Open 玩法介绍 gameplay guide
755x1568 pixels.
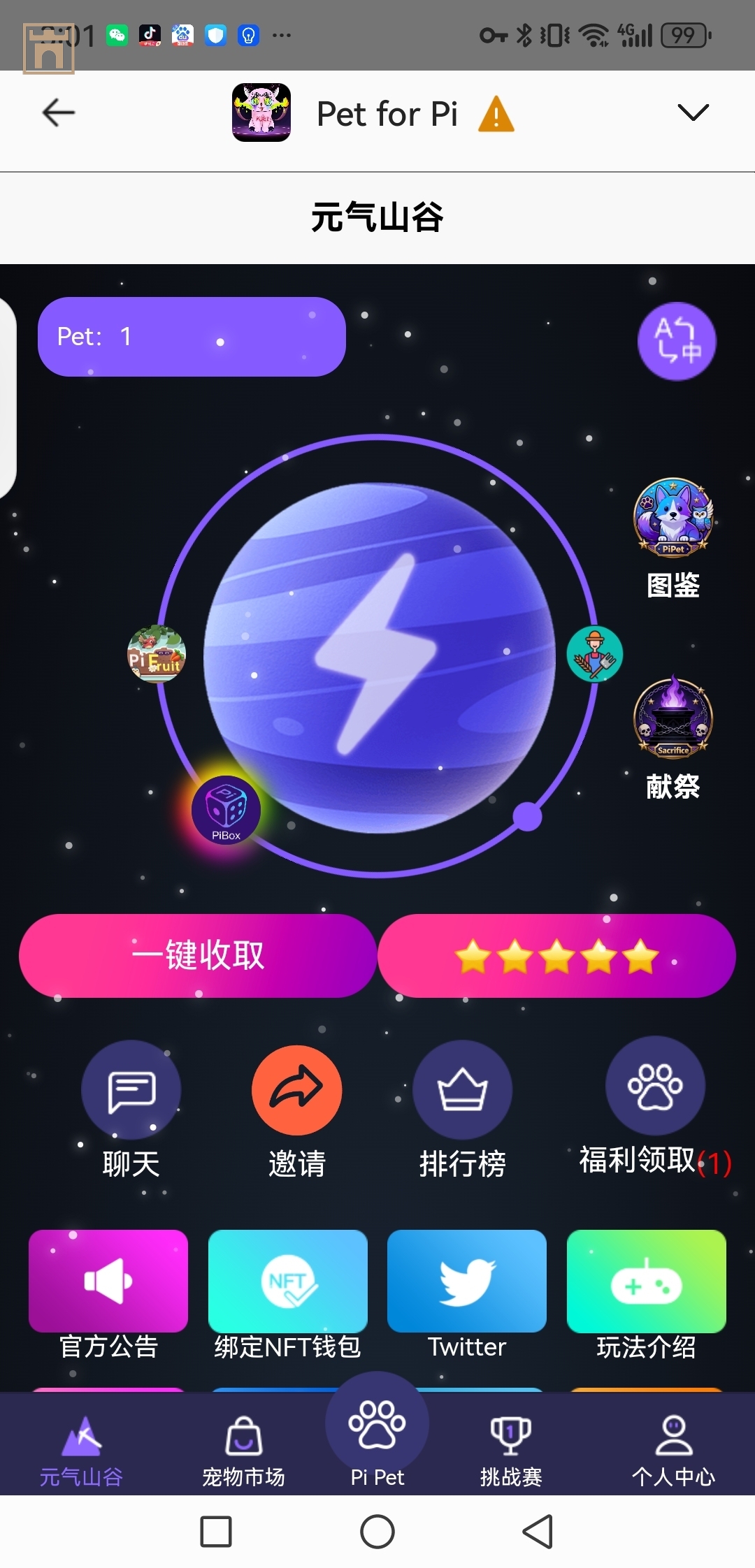pos(646,1282)
